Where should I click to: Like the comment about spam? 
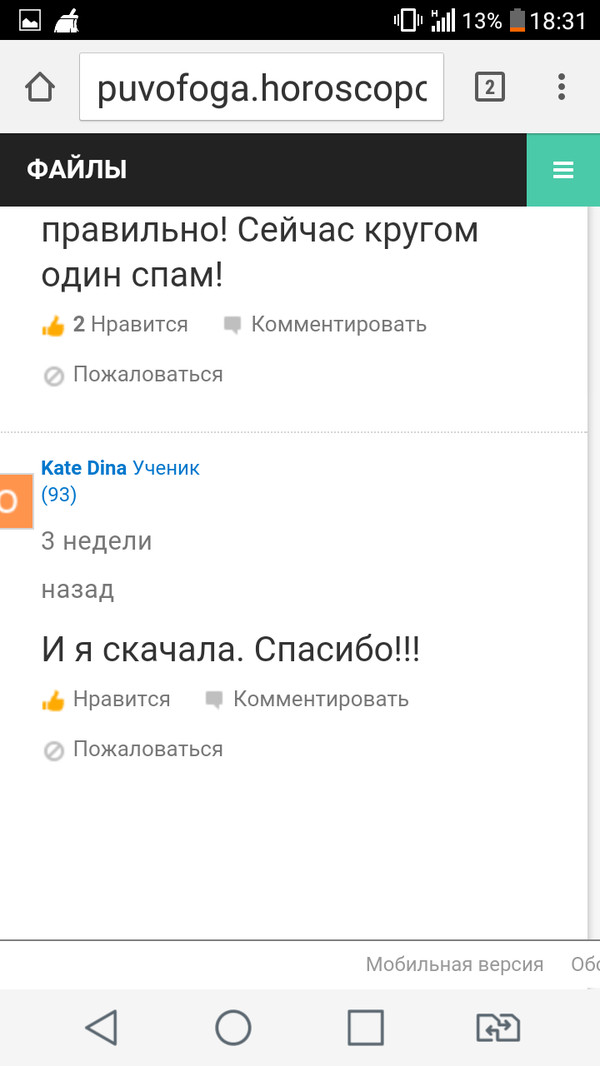tap(116, 325)
